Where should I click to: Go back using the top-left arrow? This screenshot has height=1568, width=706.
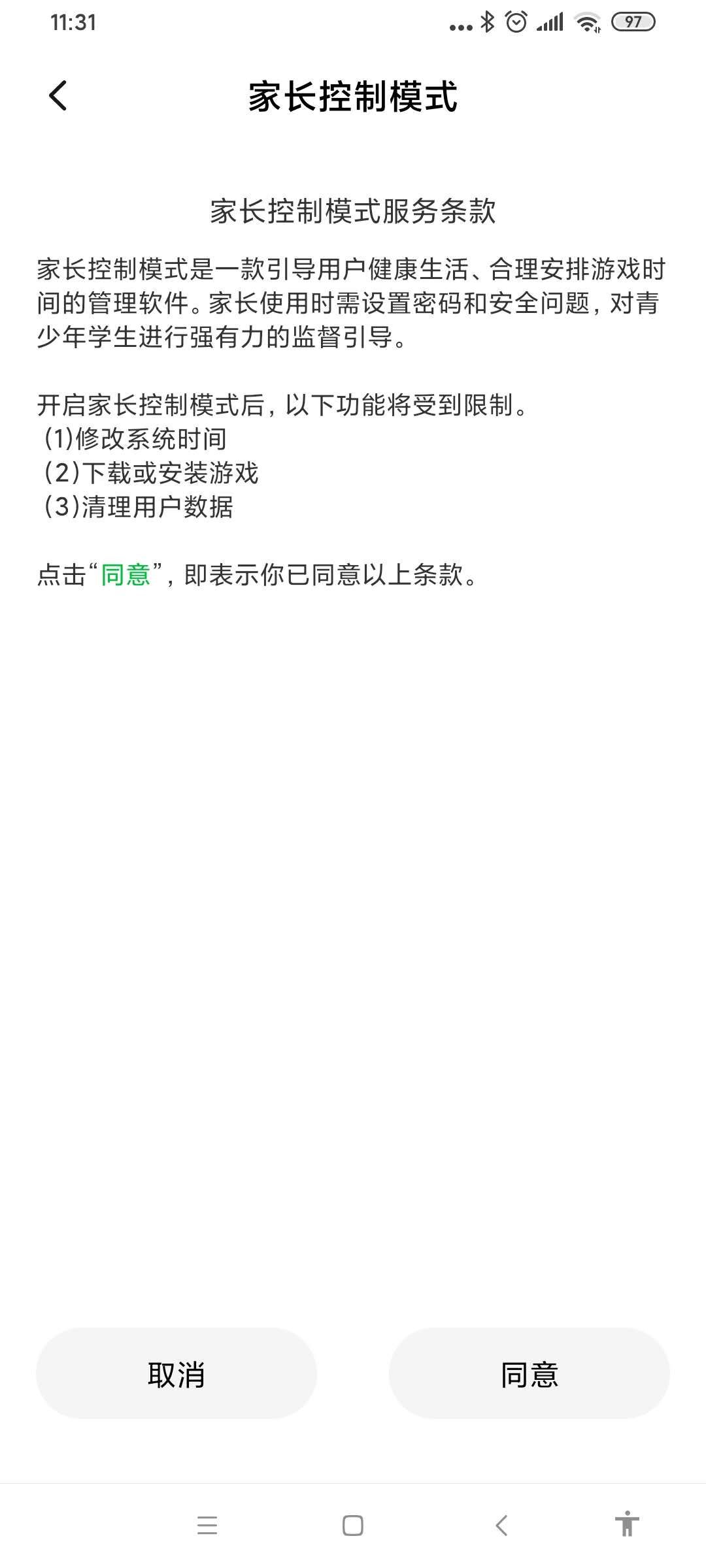(x=58, y=96)
